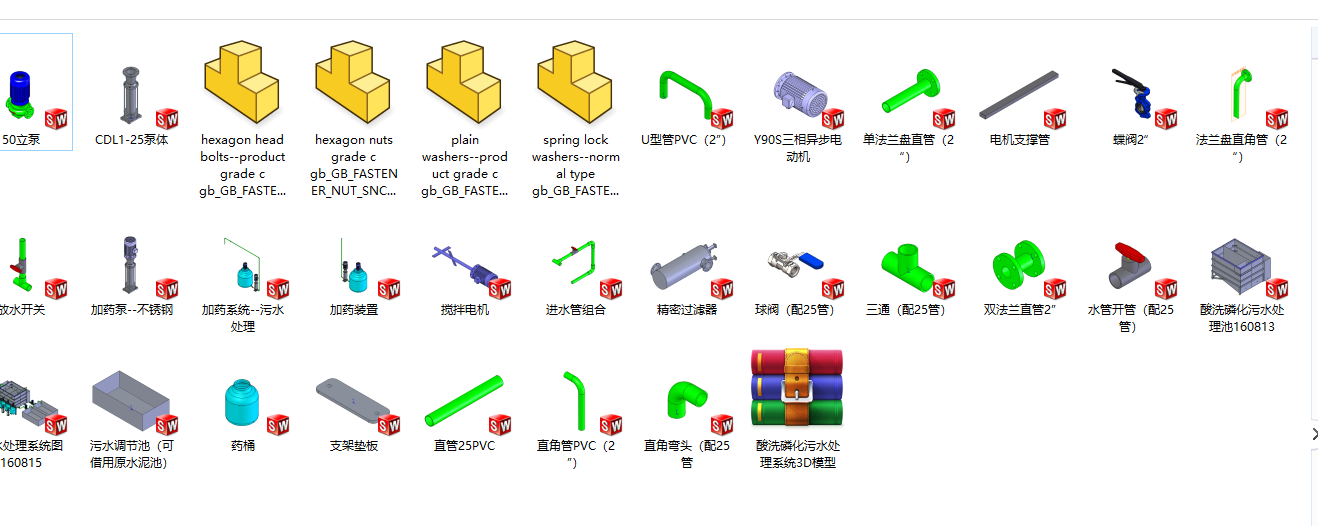Open the U型管PVC（2"）file
The width and height of the screenshot is (1318, 526).
coord(686,96)
